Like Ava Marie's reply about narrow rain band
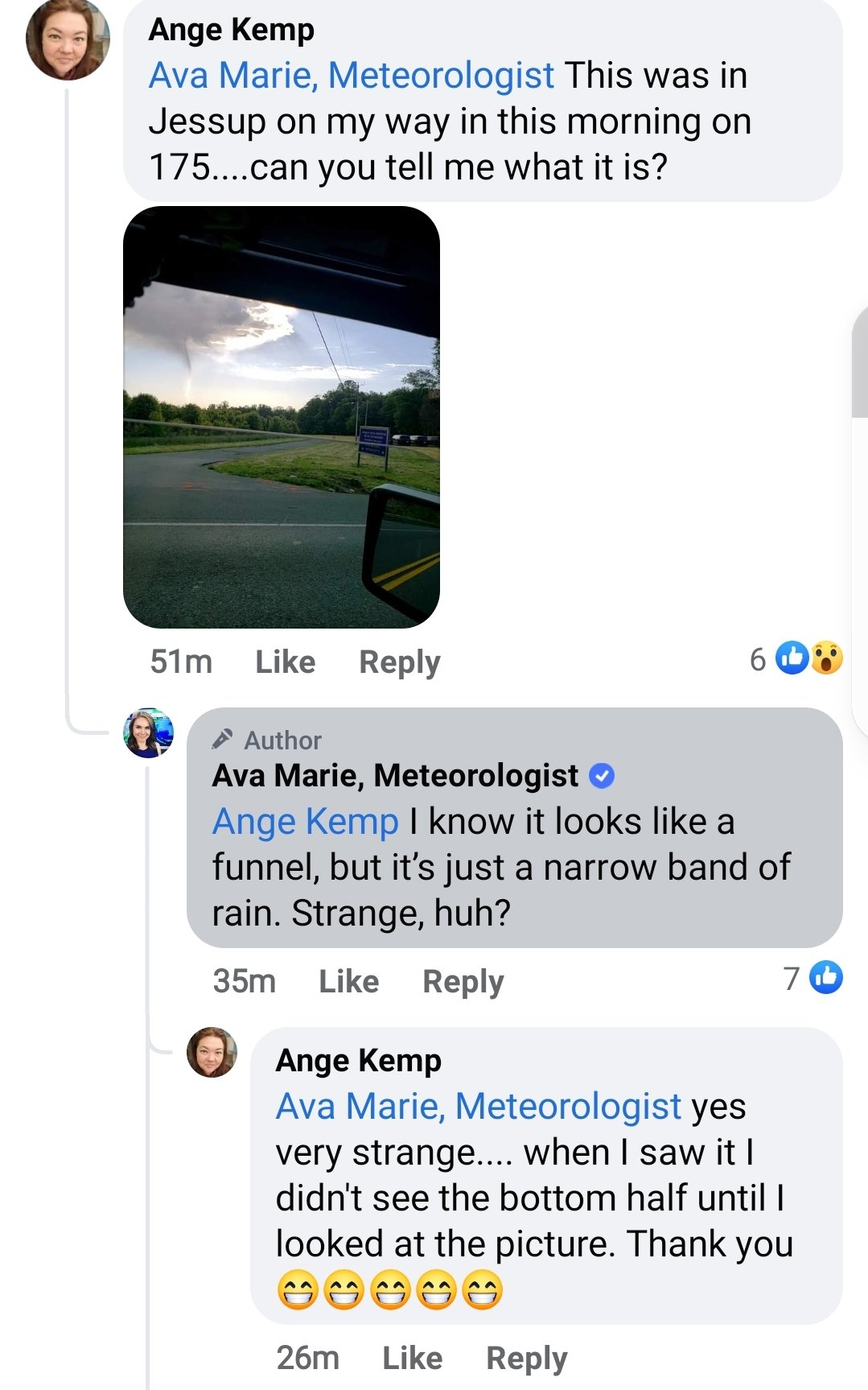The width and height of the screenshot is (868, 1390). pyautogui.click(x=348, y=981)
